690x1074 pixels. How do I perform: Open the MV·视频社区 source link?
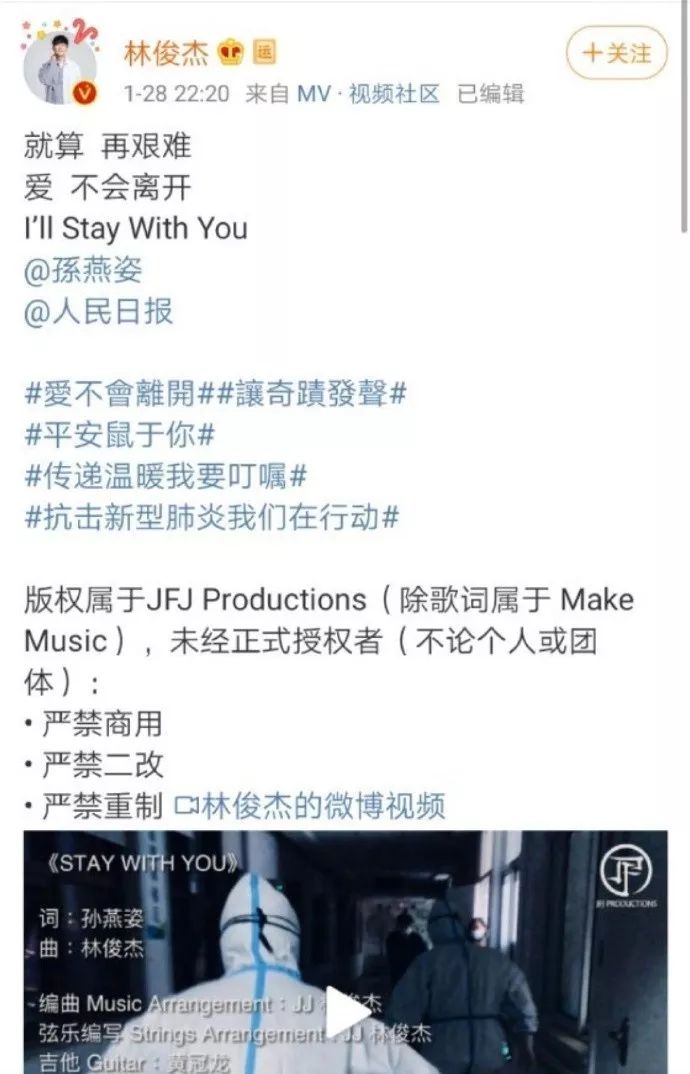[x=368, y=93]
